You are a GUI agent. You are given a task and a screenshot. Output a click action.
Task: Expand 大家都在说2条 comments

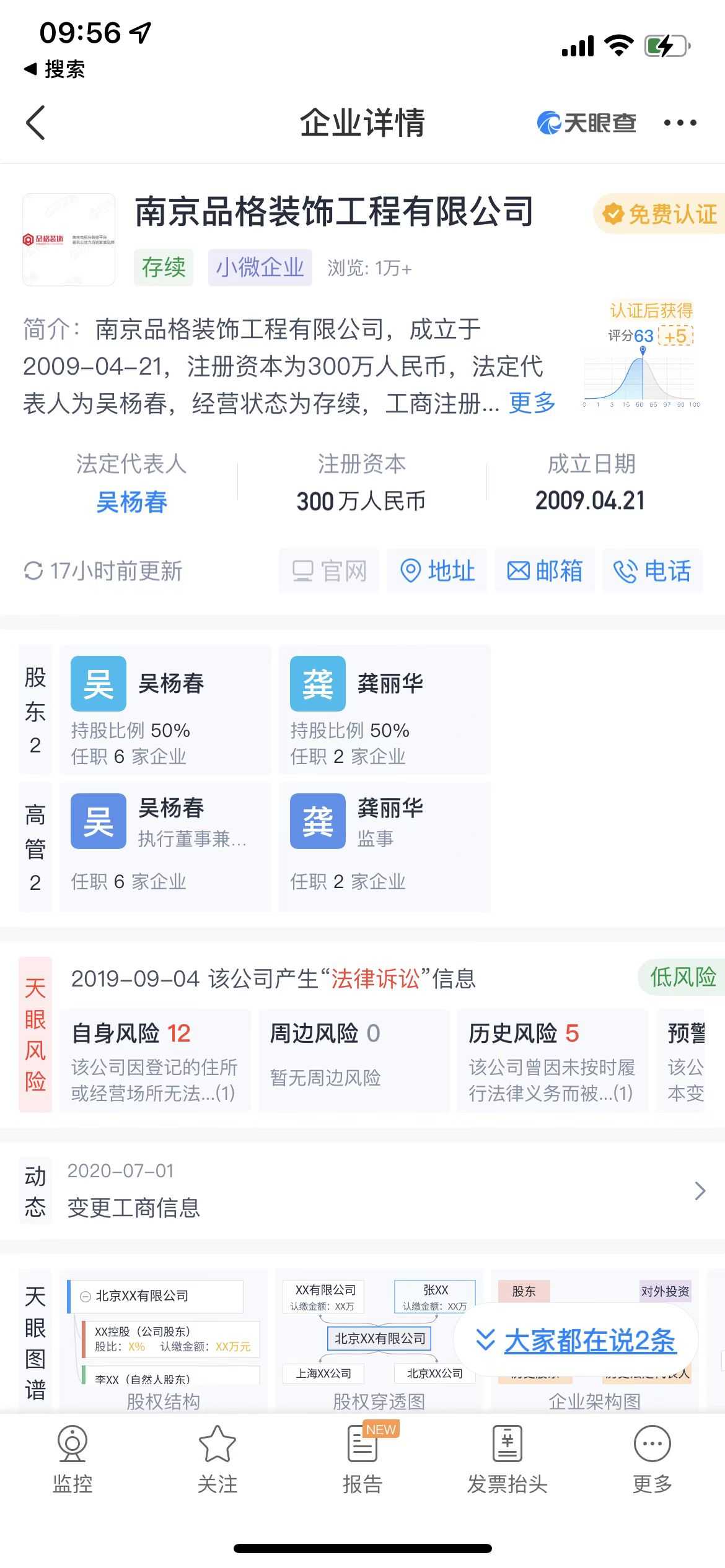point(576,1341)
